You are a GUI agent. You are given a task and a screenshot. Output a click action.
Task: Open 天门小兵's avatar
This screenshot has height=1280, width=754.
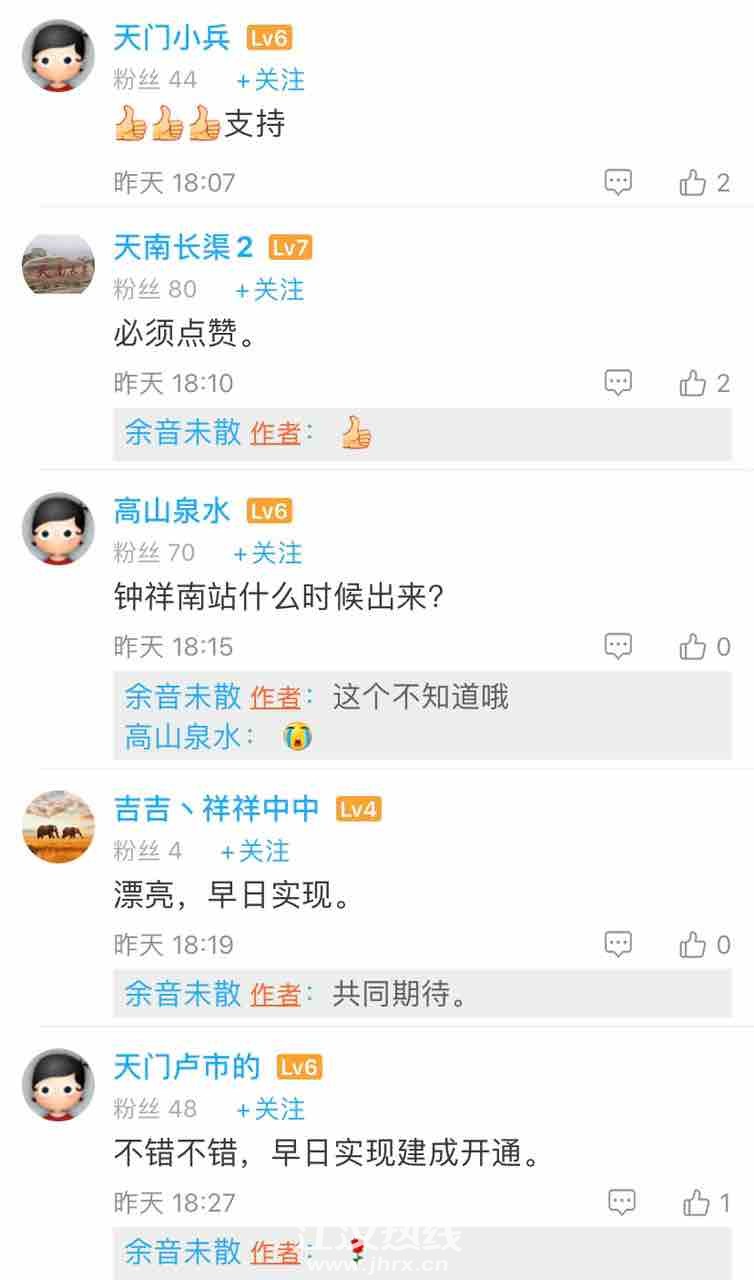(x=58, y=56)
